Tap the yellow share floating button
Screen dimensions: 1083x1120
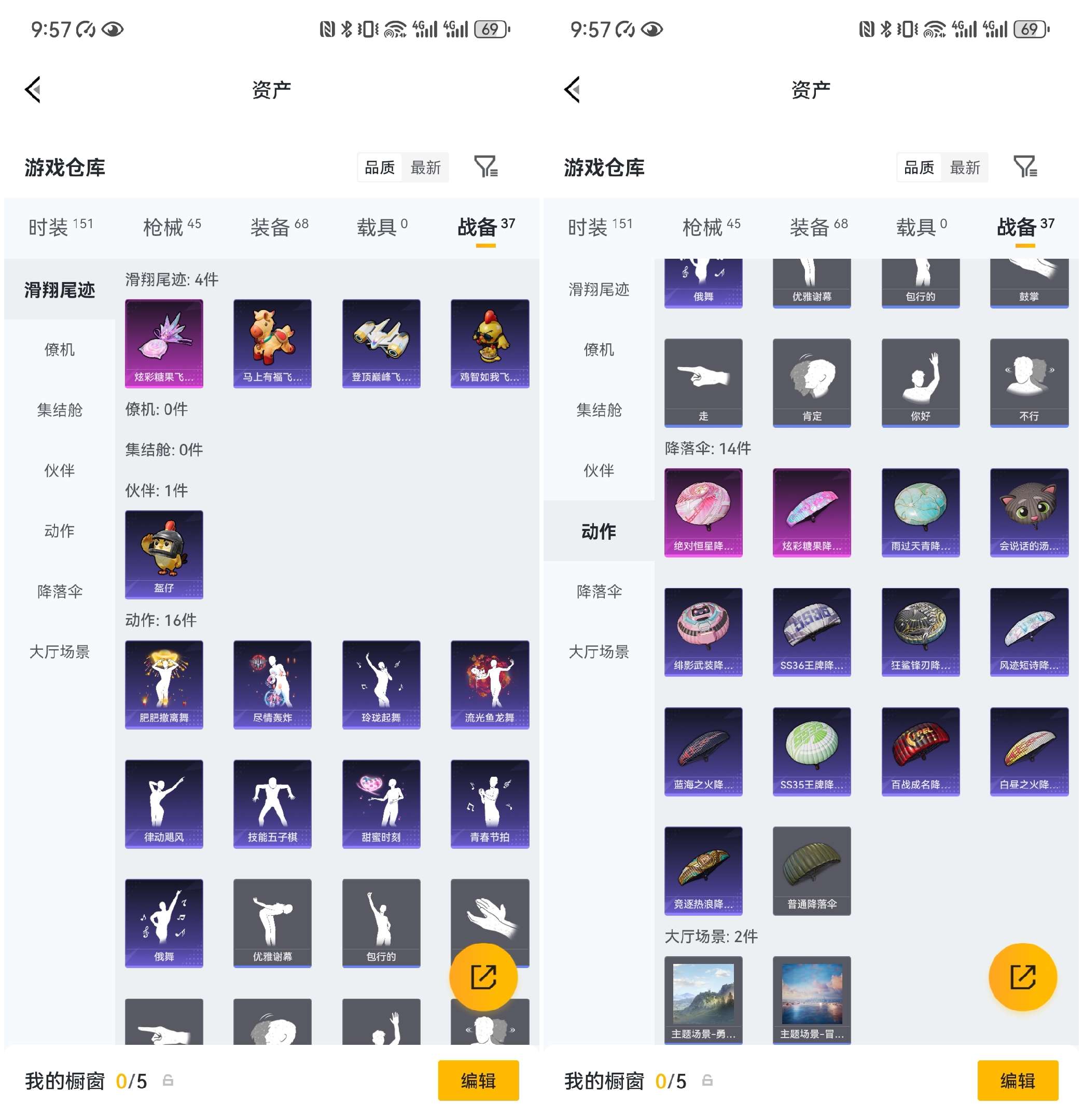tap(484, 977)
